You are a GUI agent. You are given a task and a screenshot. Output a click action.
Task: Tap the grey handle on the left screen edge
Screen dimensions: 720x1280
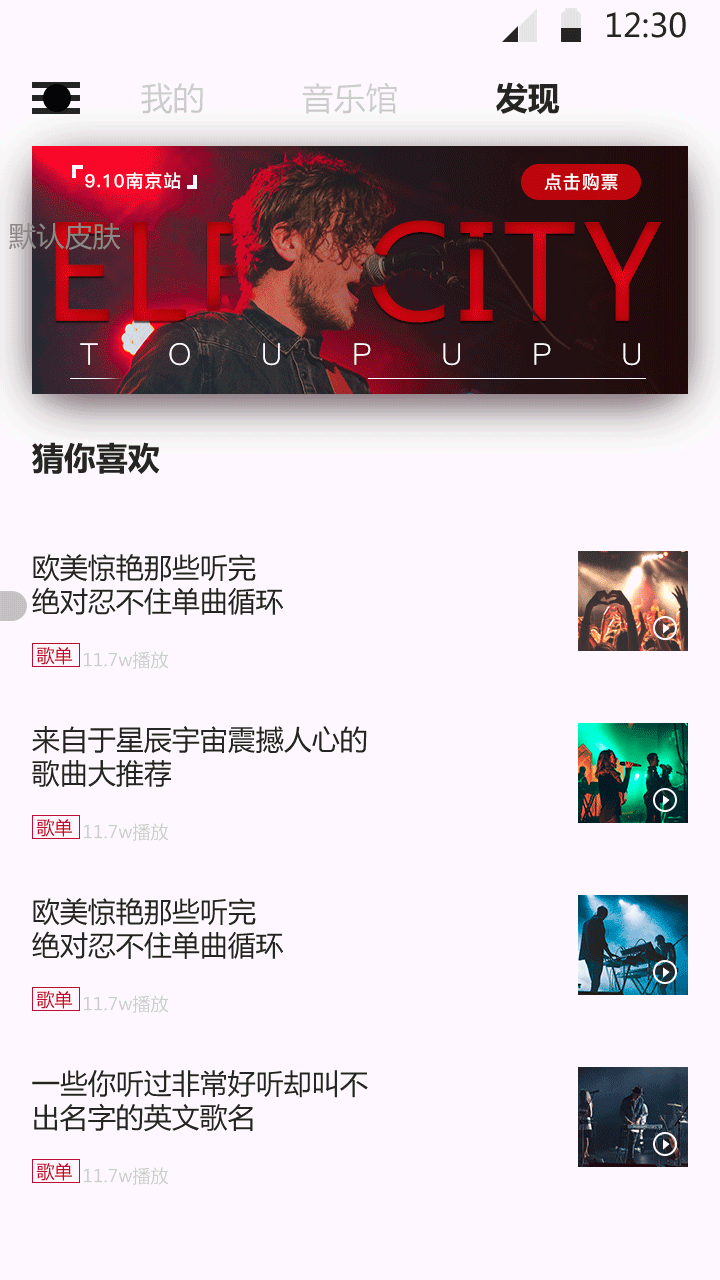coord(8,608)
